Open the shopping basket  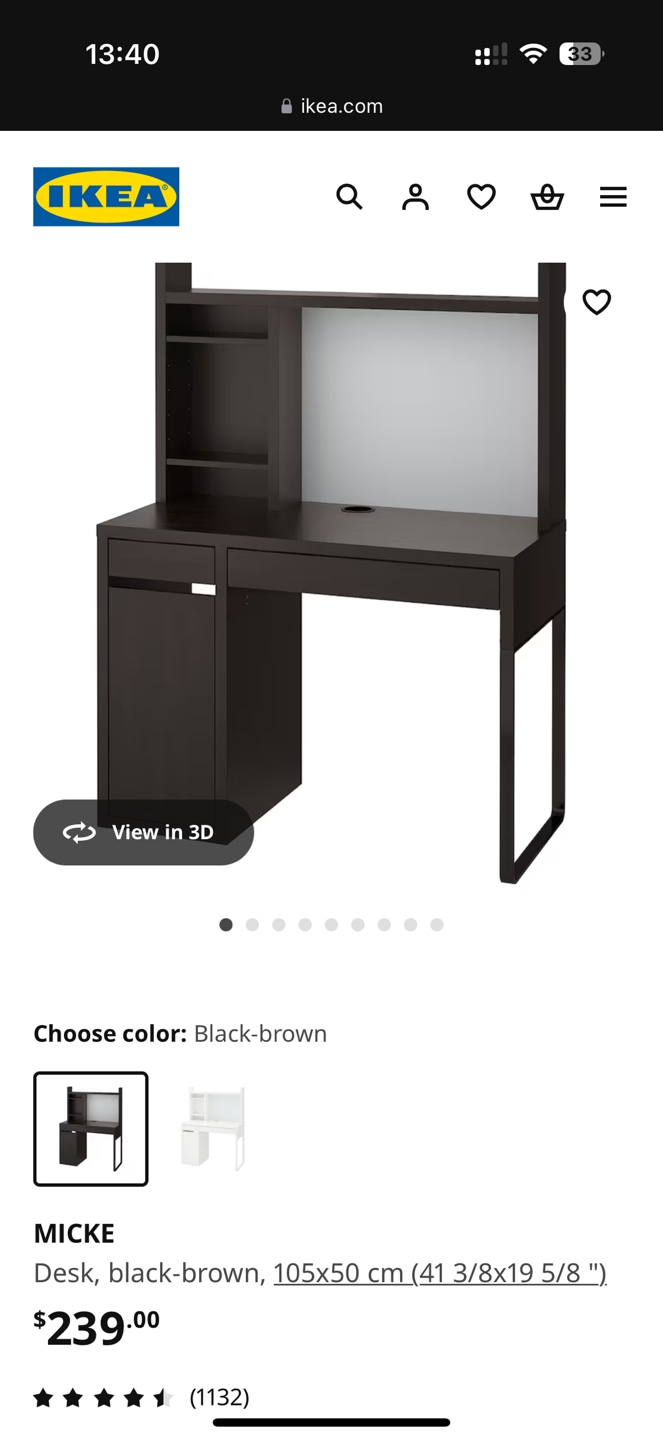[547, 197]
